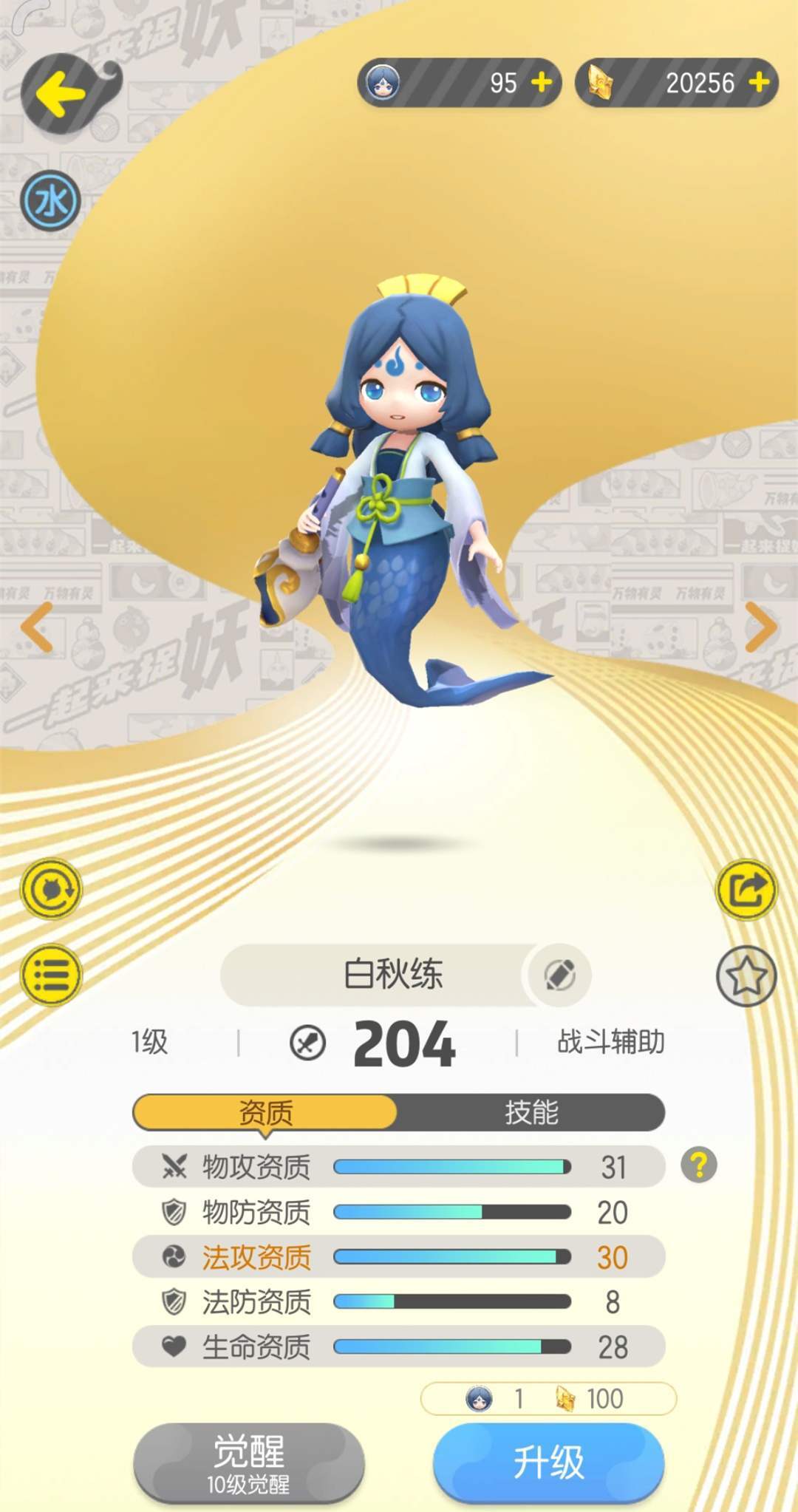Tap the yellow circular refresh icon
This screenshot has width=798, height=1512.
(x=51, y=889)
